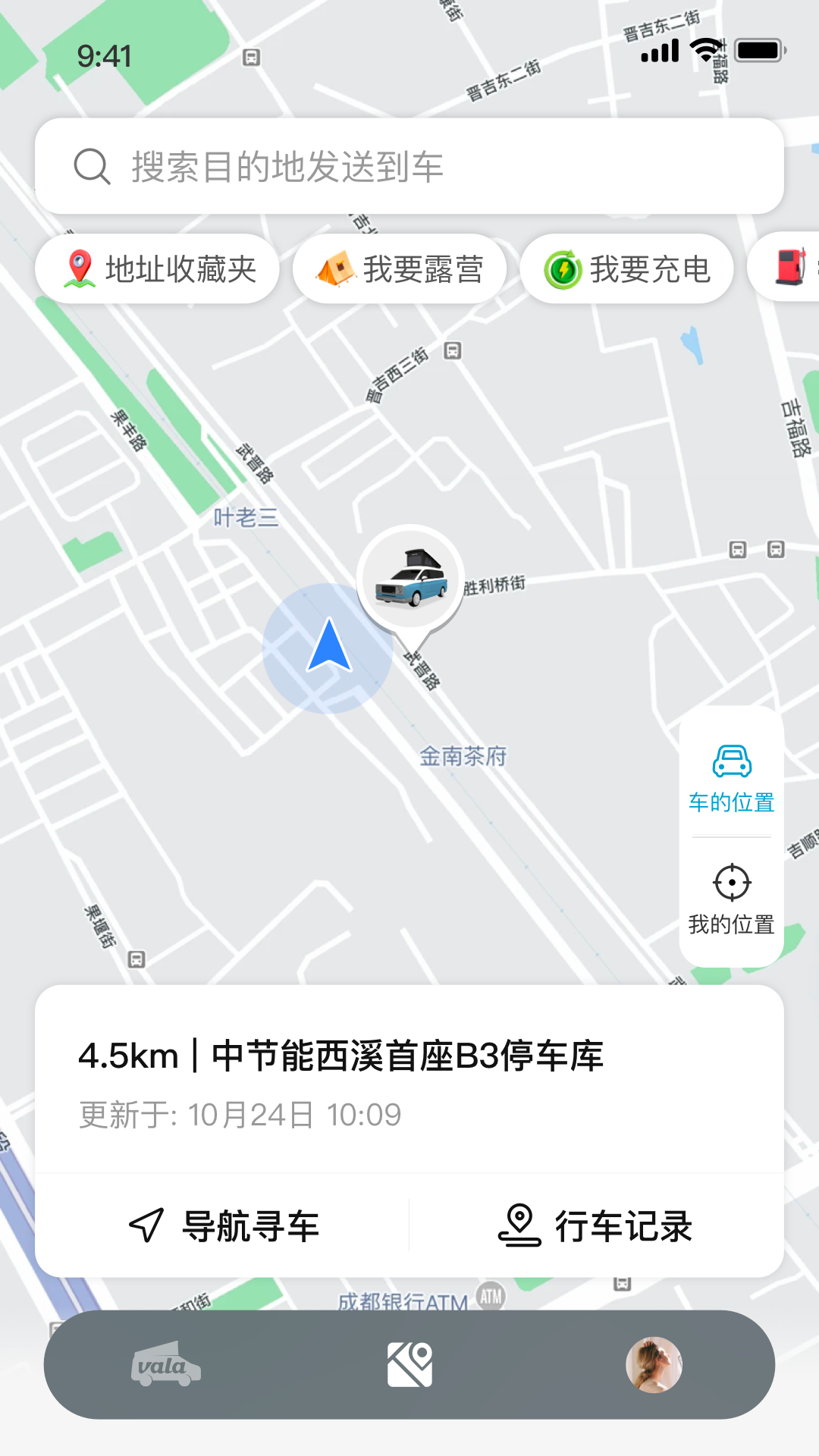Open navigation with the 导航寻车 arrow icon
819x1456 pixels.
[145, 1222]
